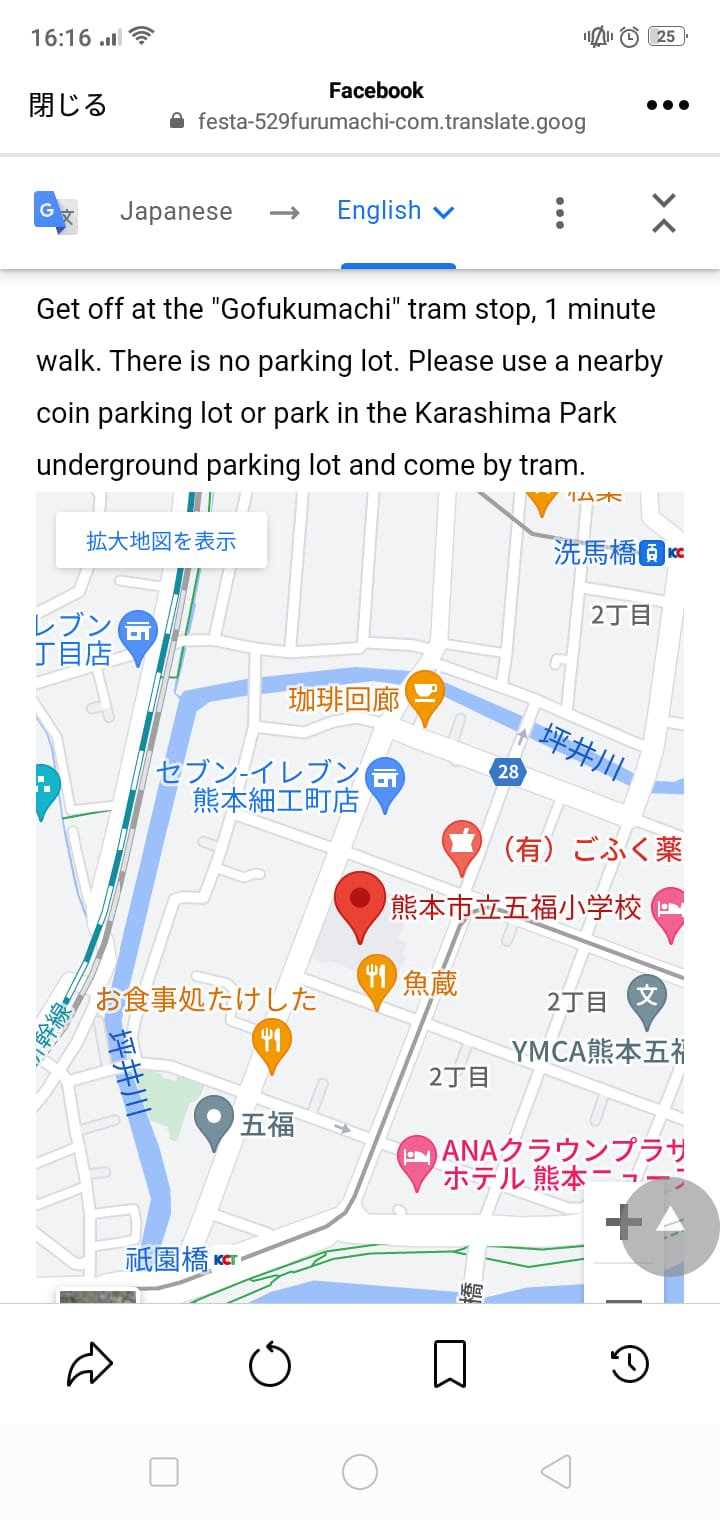
Task: Open the browser's three-dot overflow menu
Action: point(667,105)
